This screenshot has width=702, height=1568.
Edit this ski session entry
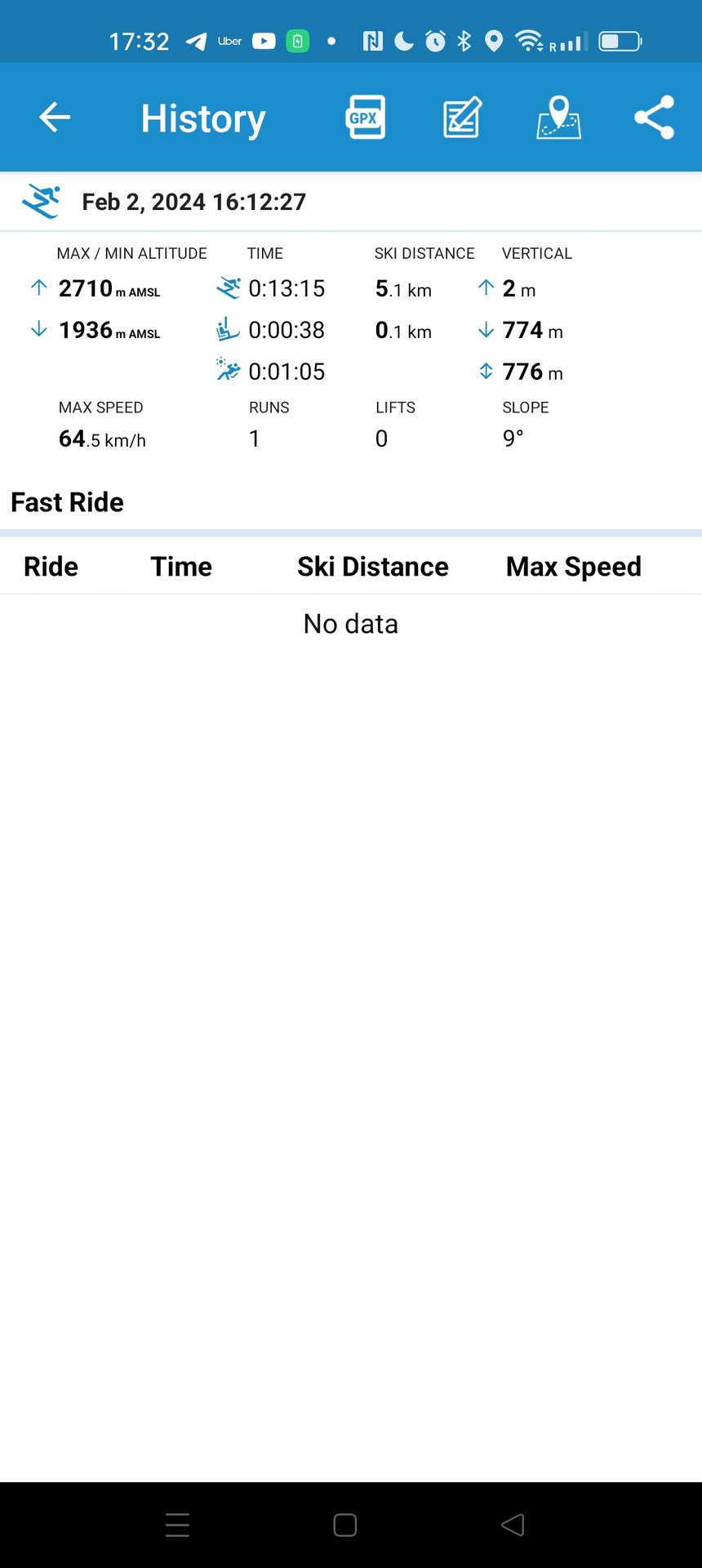(x=462, y=118)
